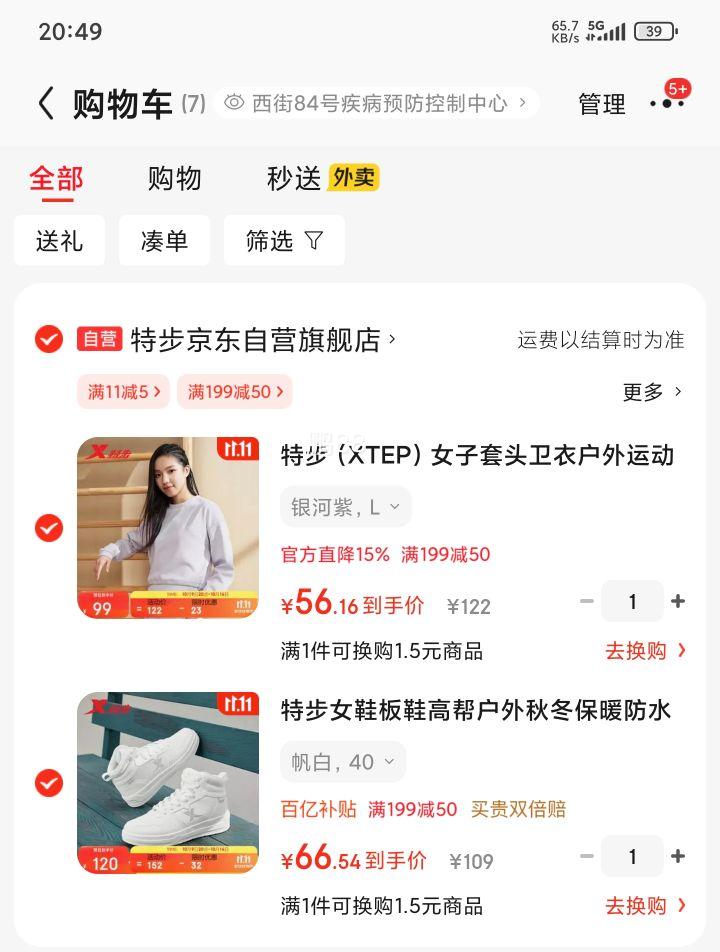Go back from the shopping cart
The width and height of the screenshot is (720, 952).
tap(45, 104)
